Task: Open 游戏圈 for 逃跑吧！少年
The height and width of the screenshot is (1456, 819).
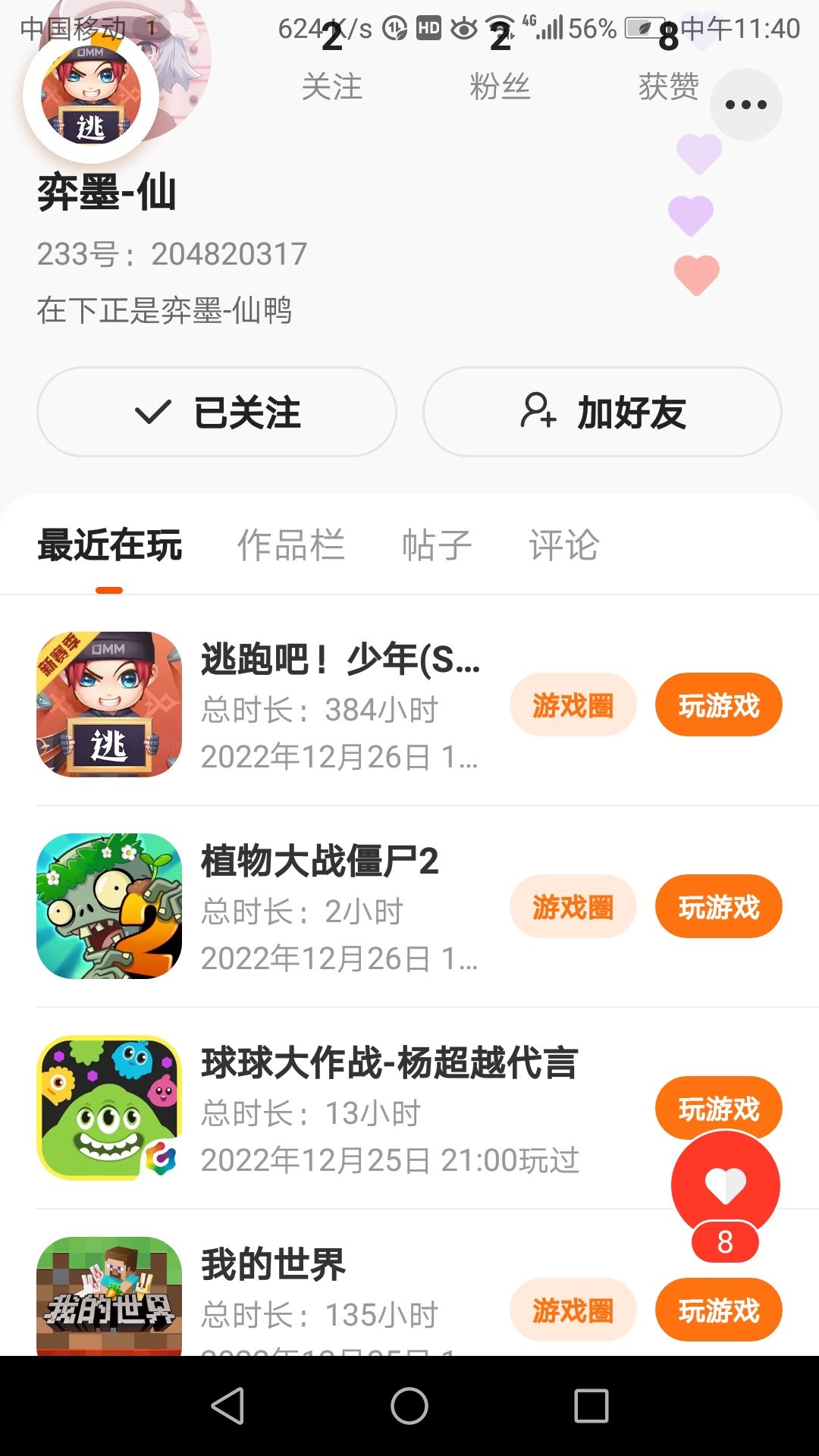Action: (x=573, y=705)
